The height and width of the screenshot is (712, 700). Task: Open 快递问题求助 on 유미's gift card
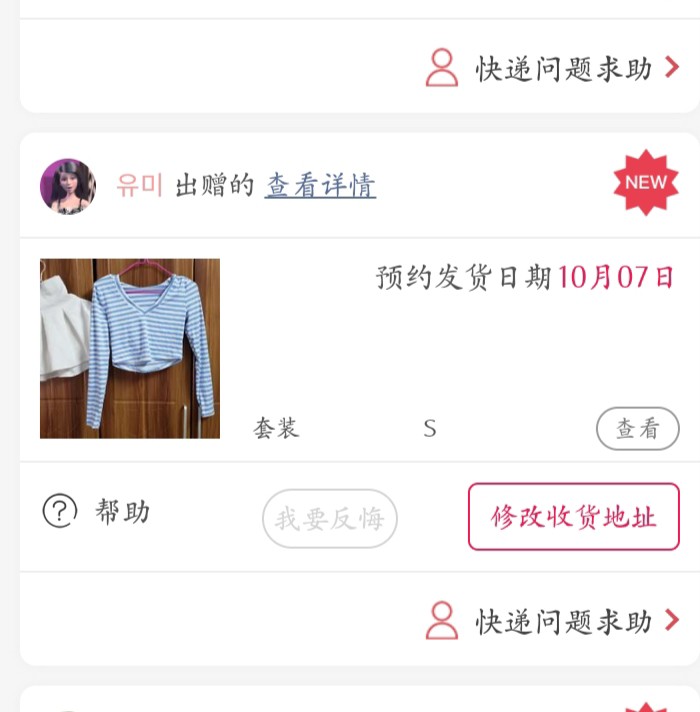point(553,621)
